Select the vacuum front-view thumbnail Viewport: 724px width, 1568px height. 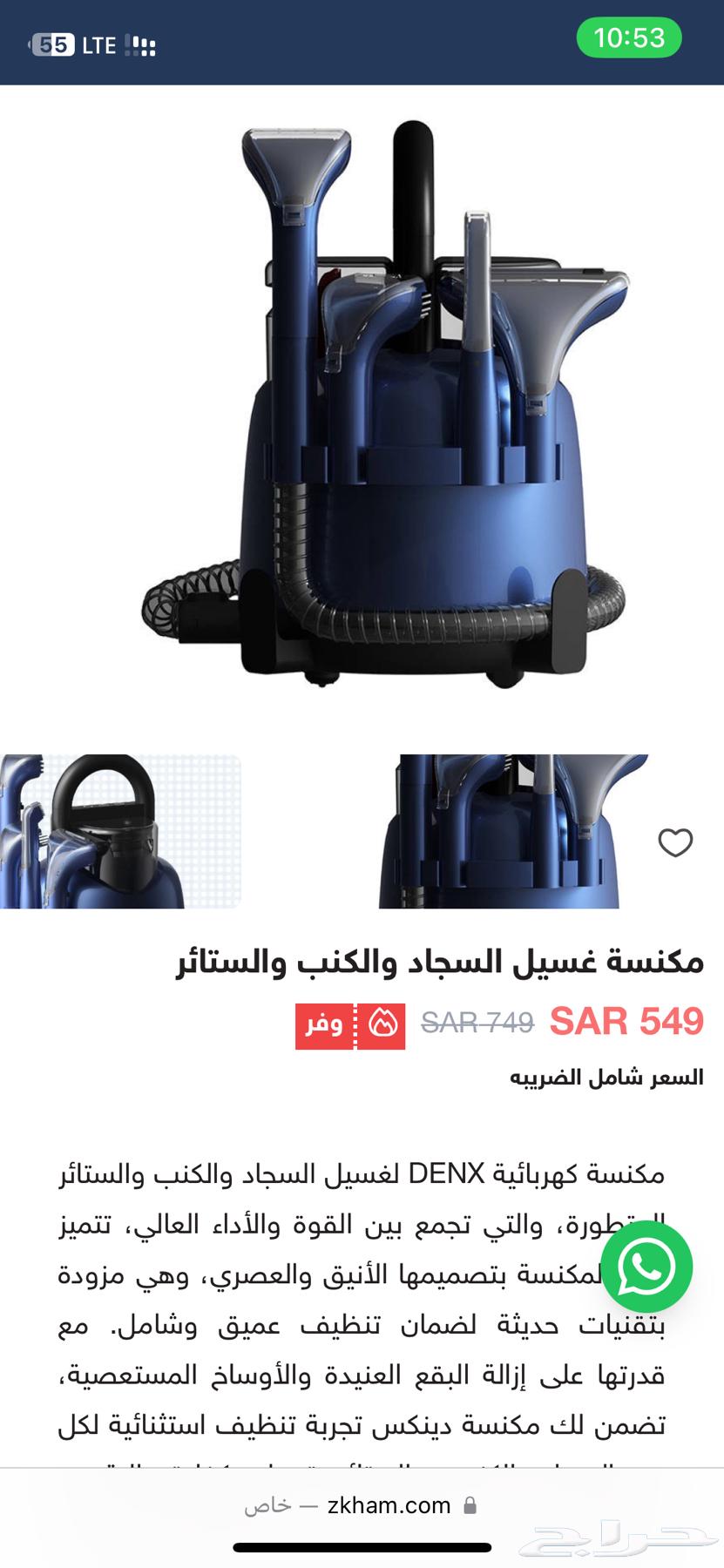click(x=513, y=831)
